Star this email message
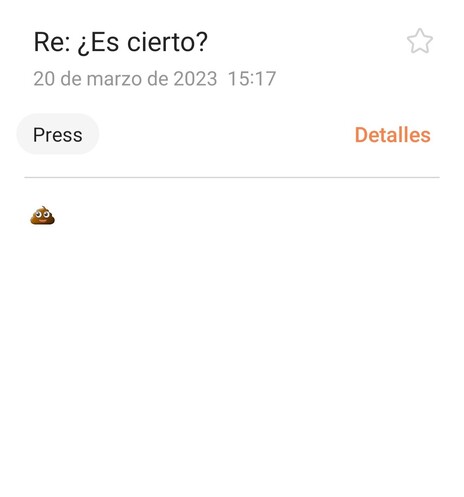Image resolution: width=464 pixels, height=497 pixels. tap(420, 41)
